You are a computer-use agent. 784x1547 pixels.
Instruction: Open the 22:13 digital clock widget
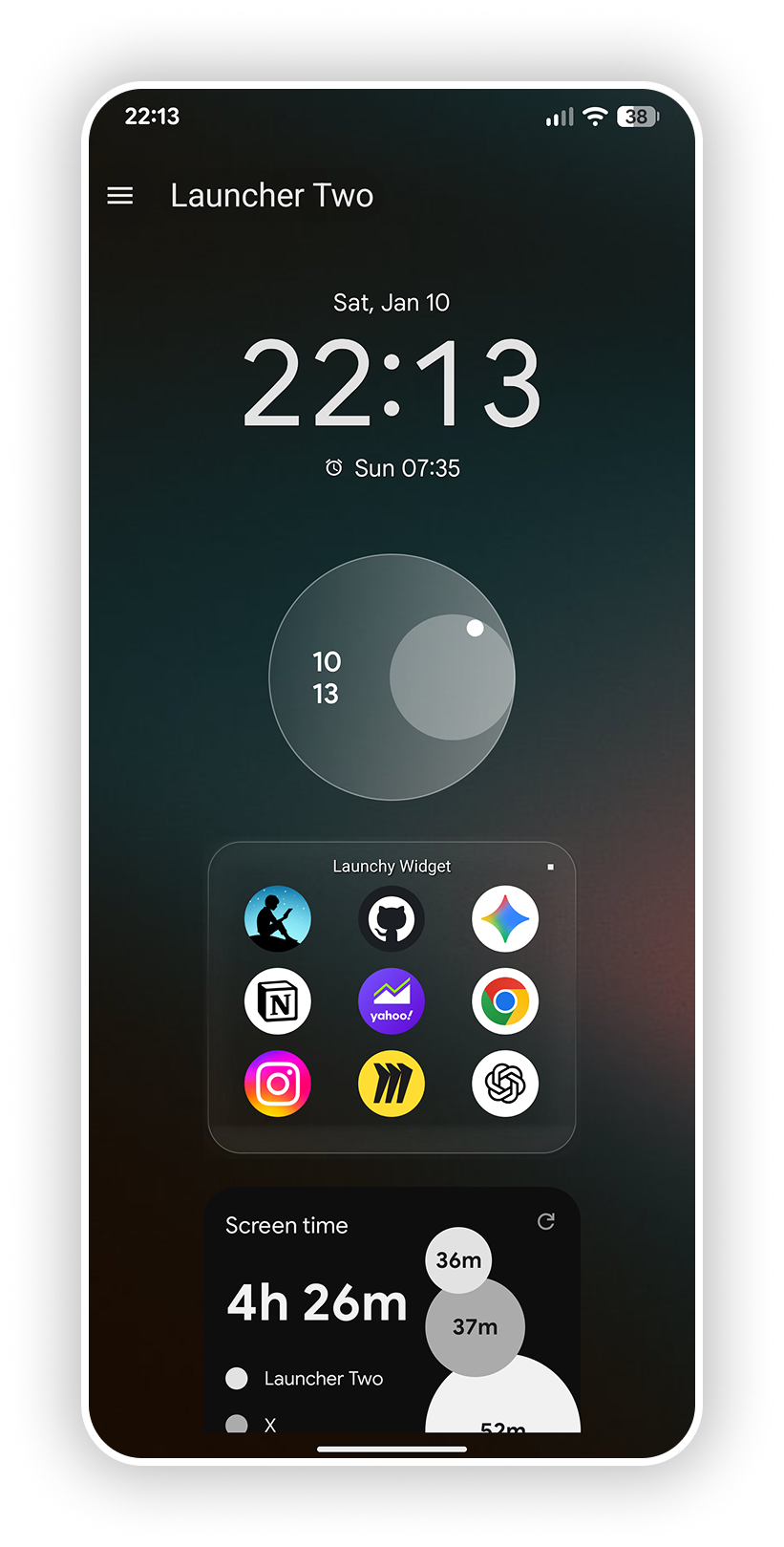(392, 384)
